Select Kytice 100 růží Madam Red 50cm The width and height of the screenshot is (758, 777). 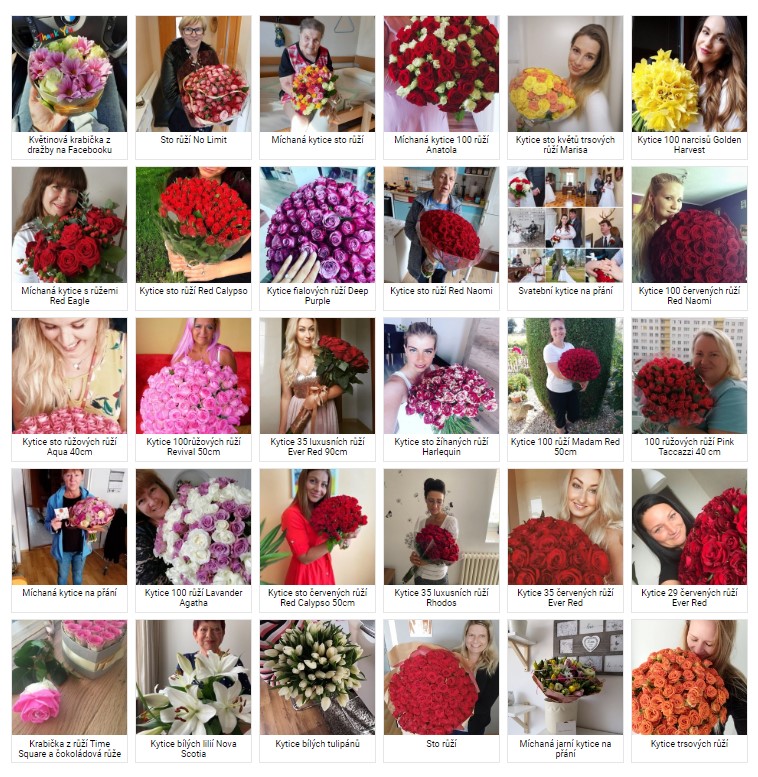click(x=565, y=376)
